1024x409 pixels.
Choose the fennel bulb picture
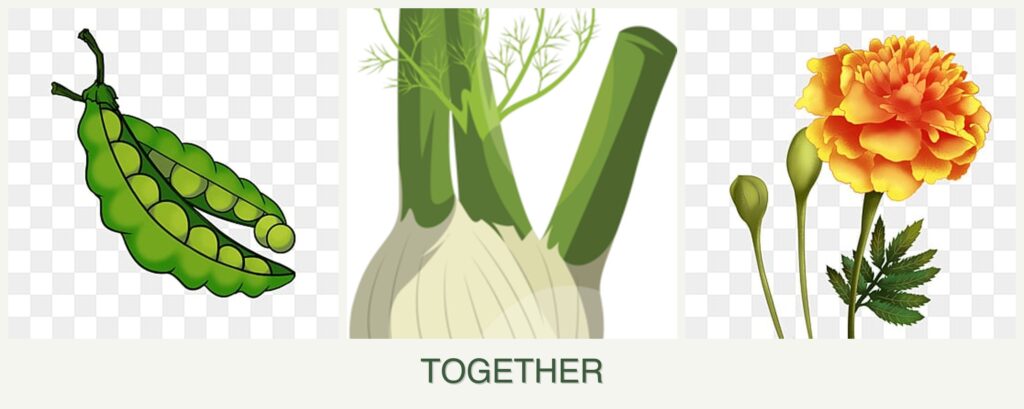[x=512, y=175]
